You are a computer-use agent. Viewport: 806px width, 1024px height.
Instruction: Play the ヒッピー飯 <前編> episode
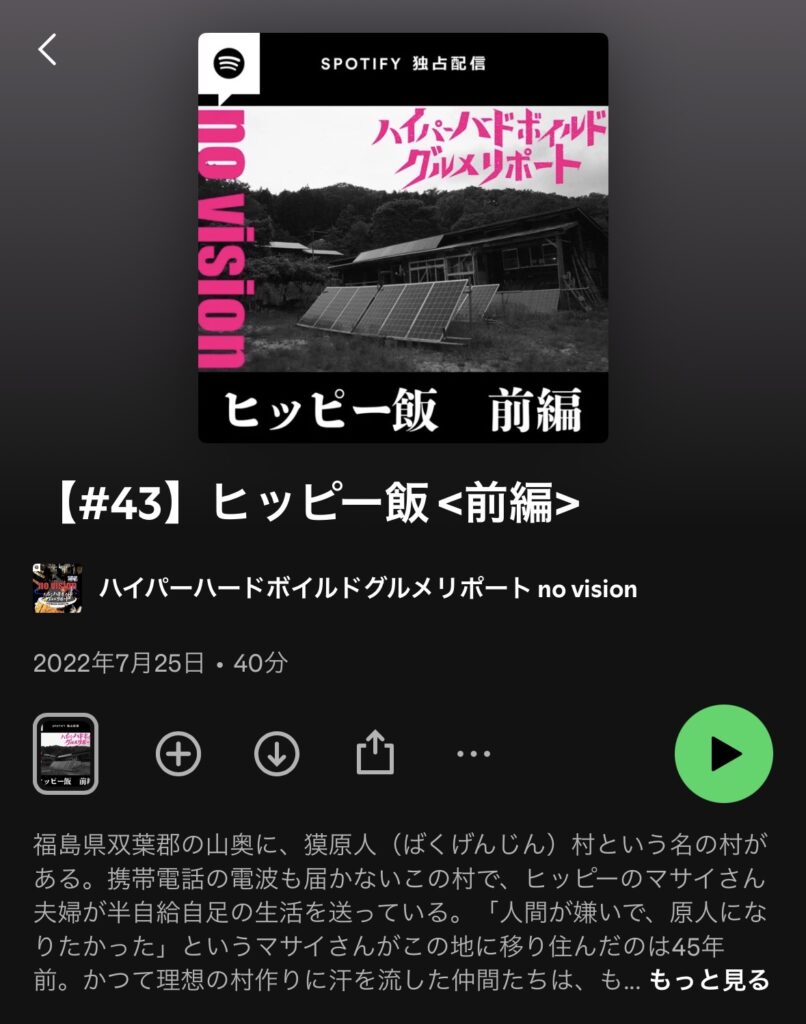click(723, 754)
